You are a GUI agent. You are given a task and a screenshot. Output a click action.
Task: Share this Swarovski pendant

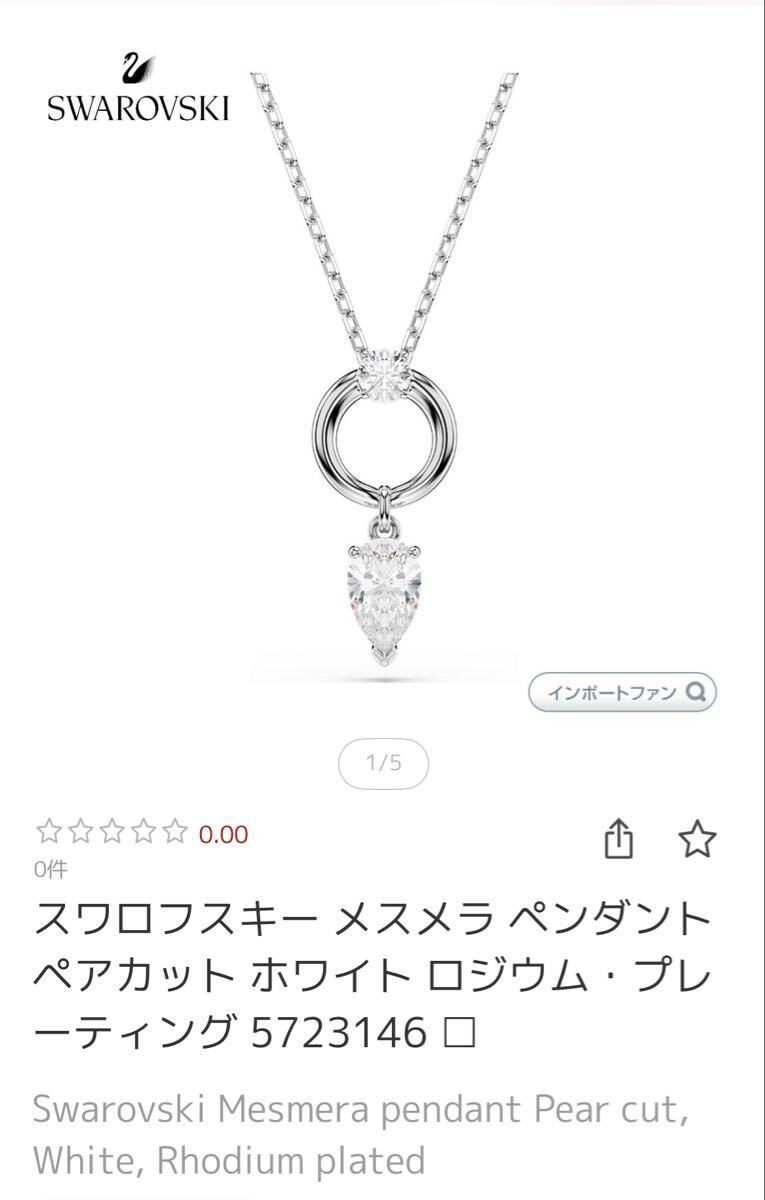point(619,839)
